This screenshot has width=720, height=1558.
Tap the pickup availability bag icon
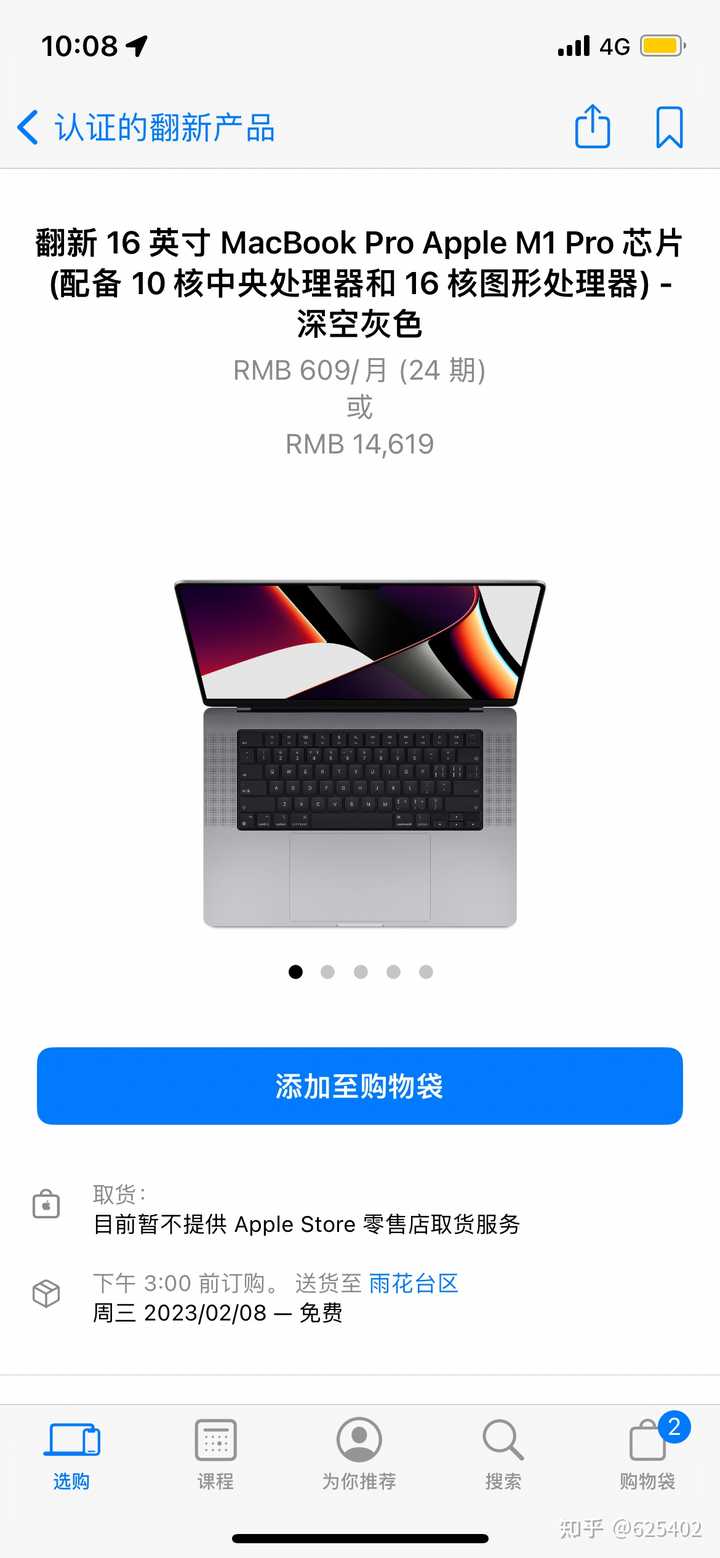point(46,1203)
